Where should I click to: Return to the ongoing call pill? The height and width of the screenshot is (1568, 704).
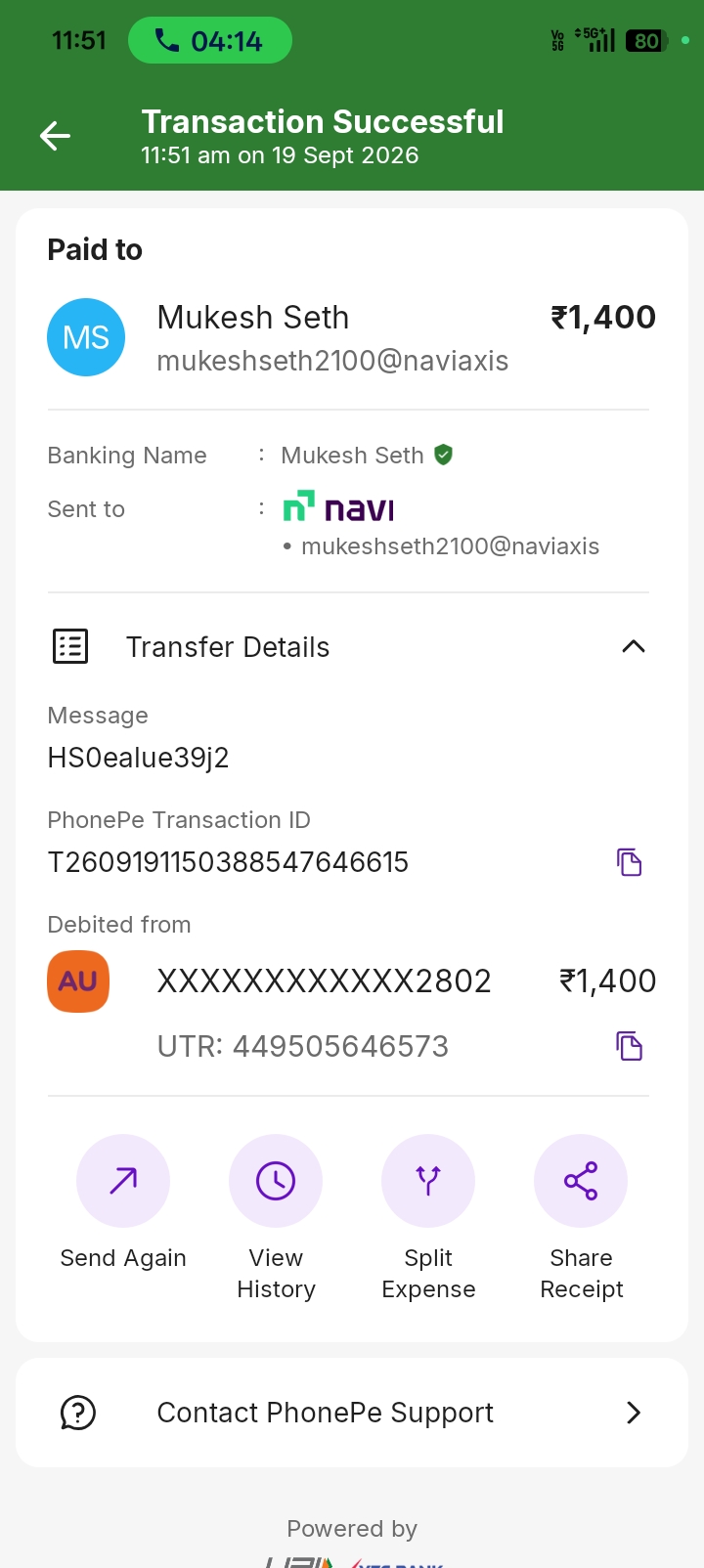click(210, 41)
